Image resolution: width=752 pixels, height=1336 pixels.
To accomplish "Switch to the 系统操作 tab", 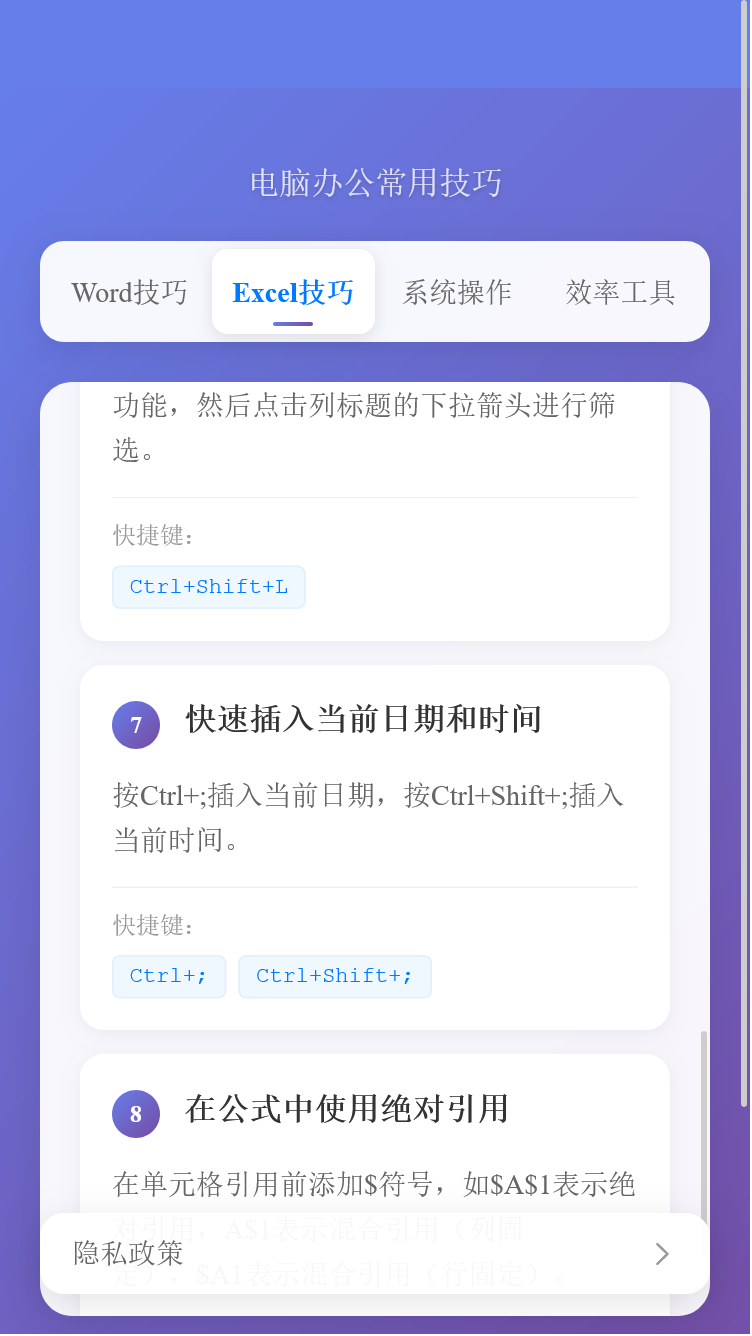I will [x=458, y=291].
